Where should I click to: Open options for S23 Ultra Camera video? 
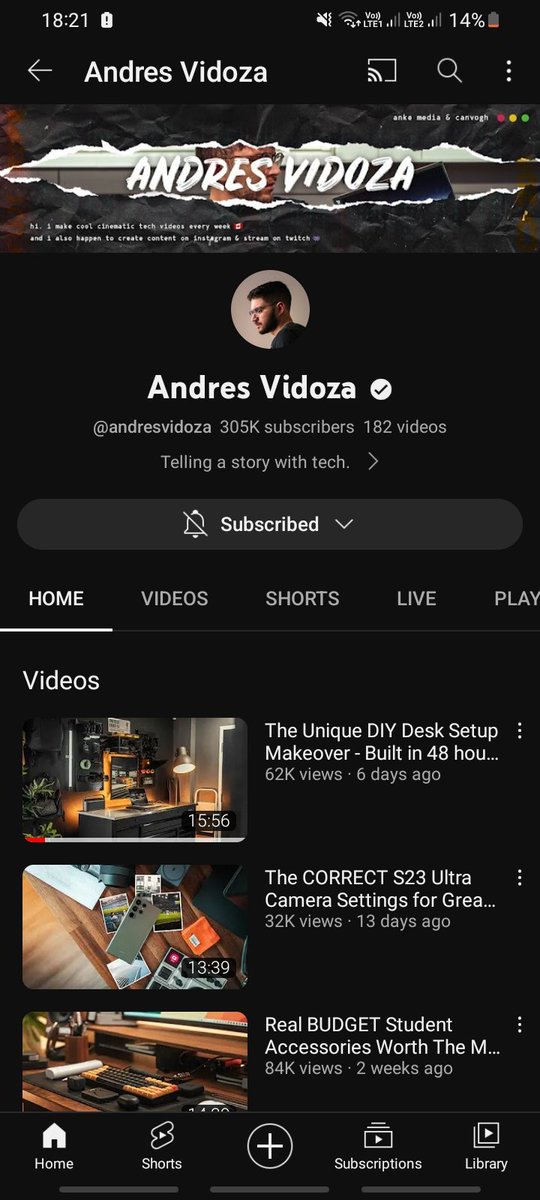coord(519,878)
